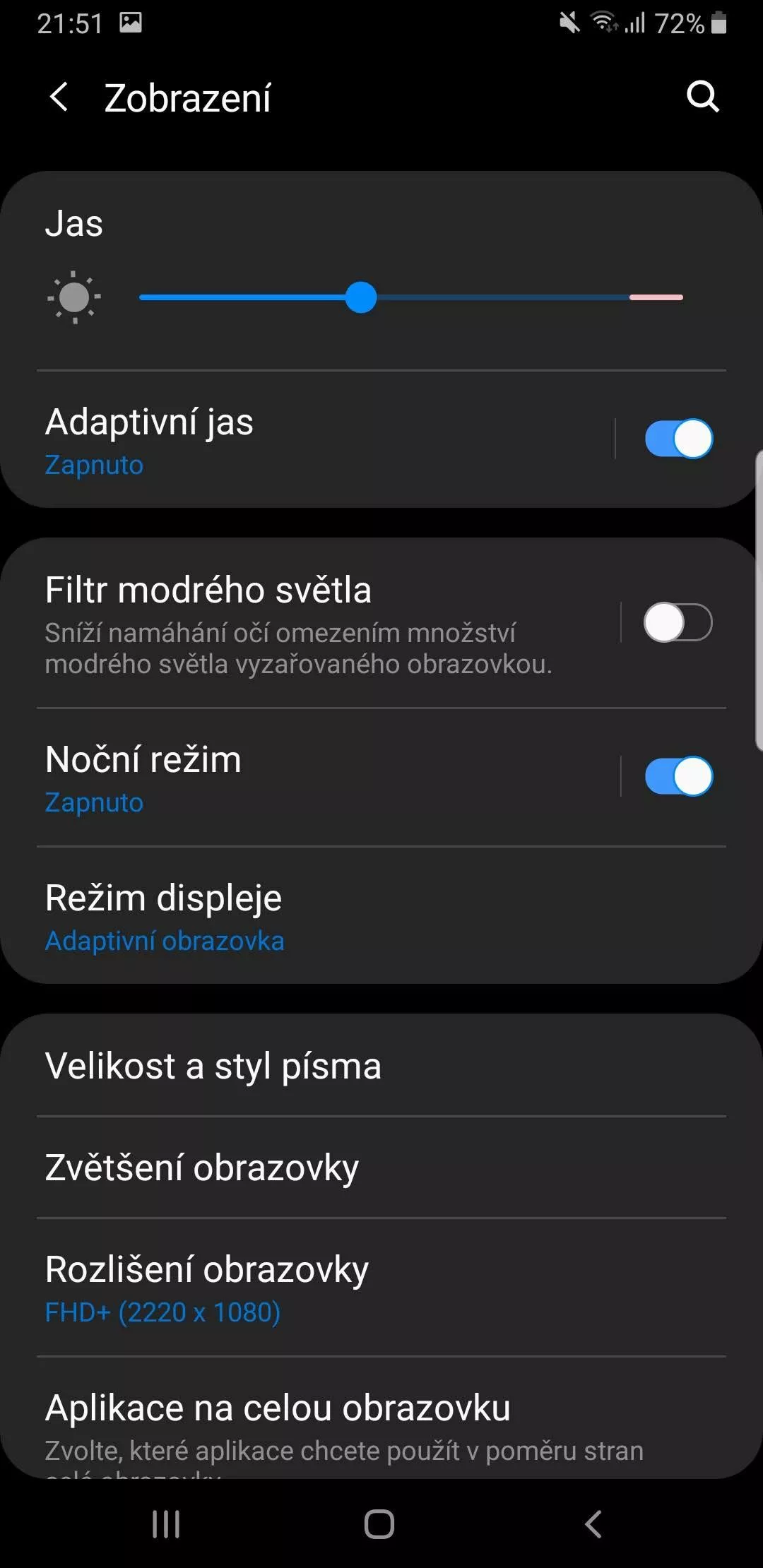Enable the Filtr modrého světla switch
Screen dimensions: 763x1568
[x=678, y=622]
